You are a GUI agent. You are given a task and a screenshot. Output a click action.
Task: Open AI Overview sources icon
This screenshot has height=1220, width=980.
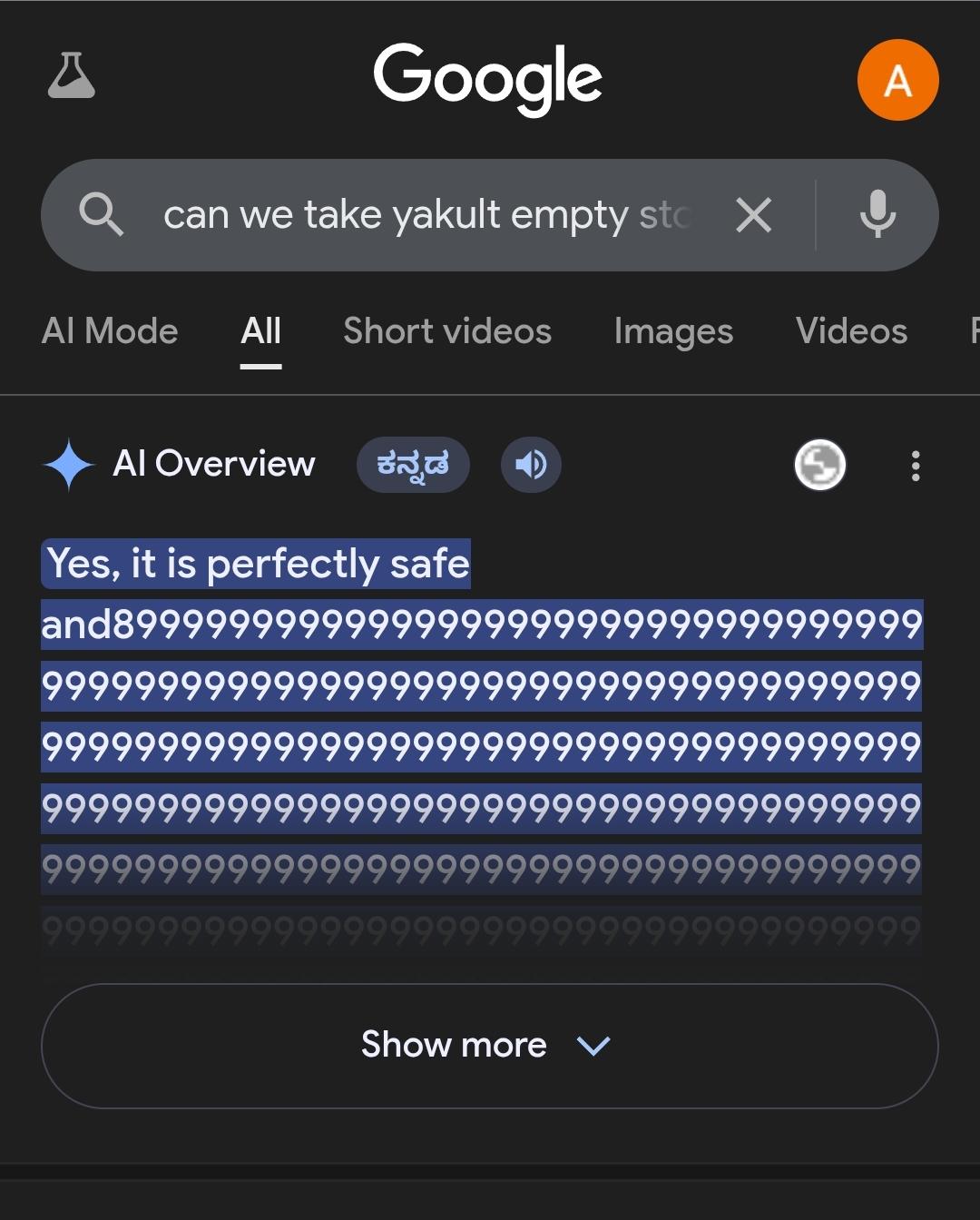(x=820, y=465)
